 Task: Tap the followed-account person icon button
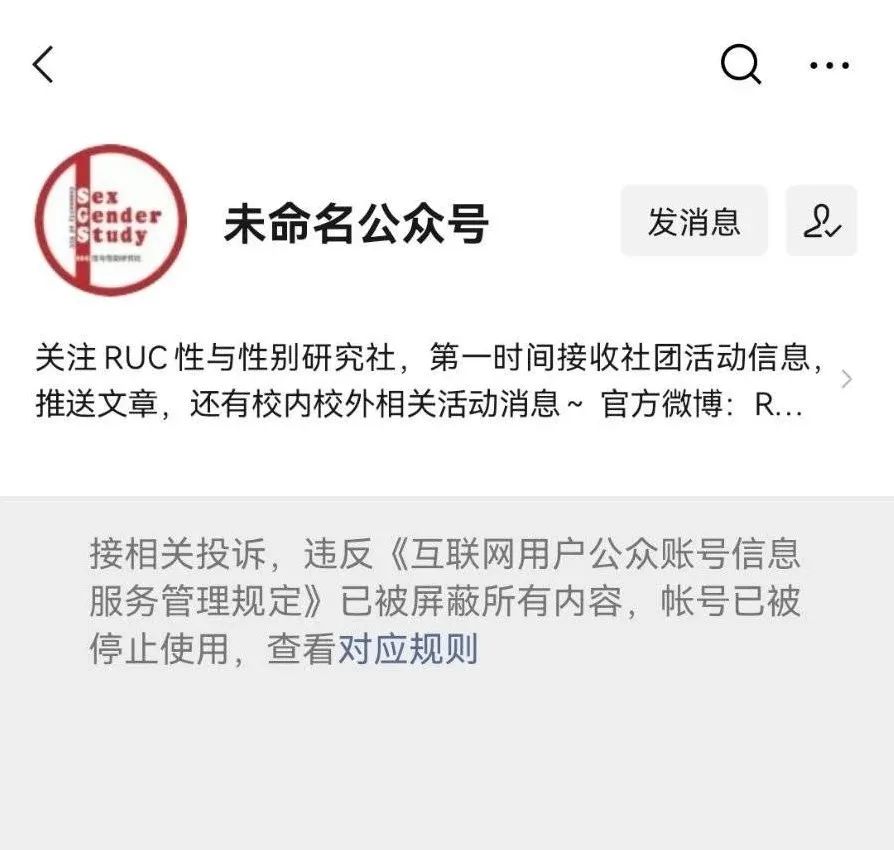coord(821,221)
